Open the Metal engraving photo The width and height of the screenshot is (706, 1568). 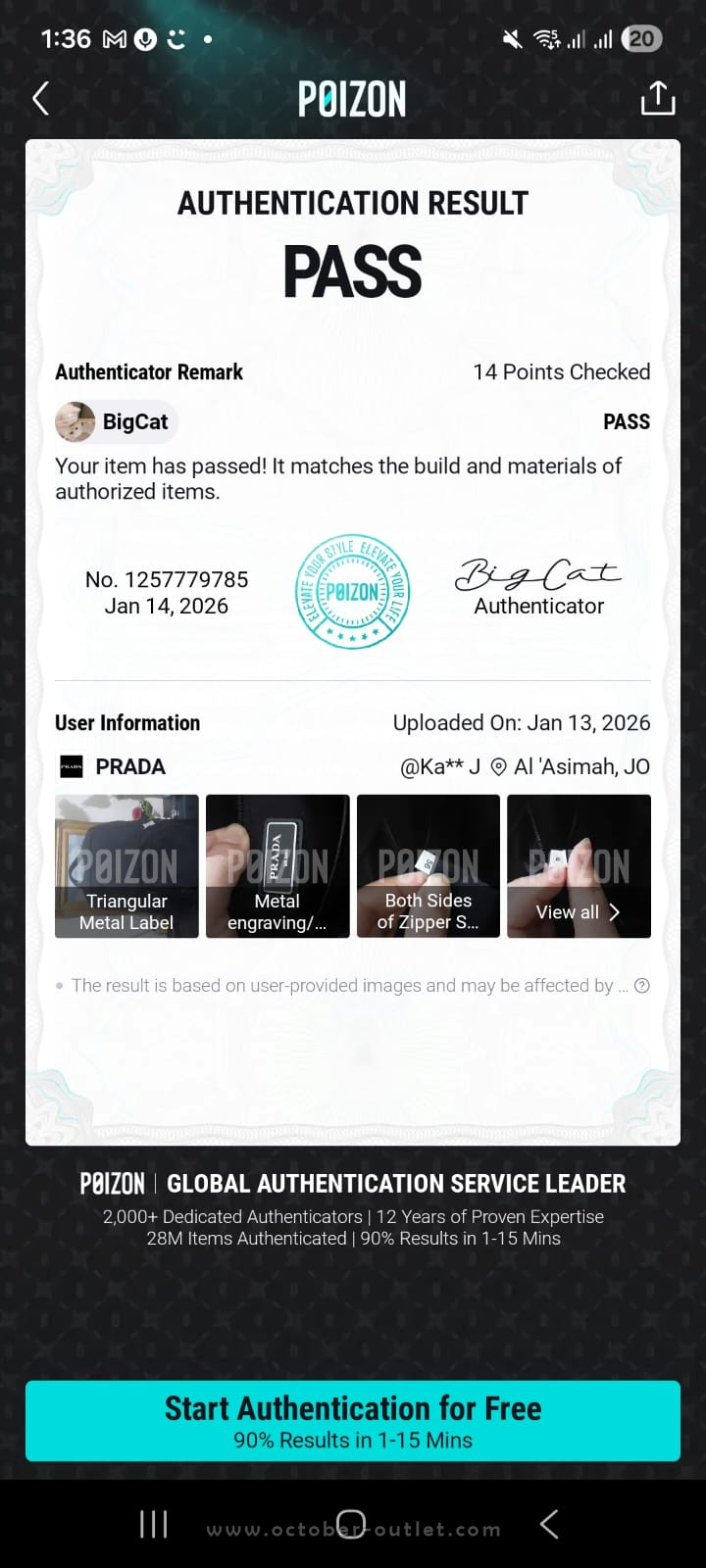point(277,865)
